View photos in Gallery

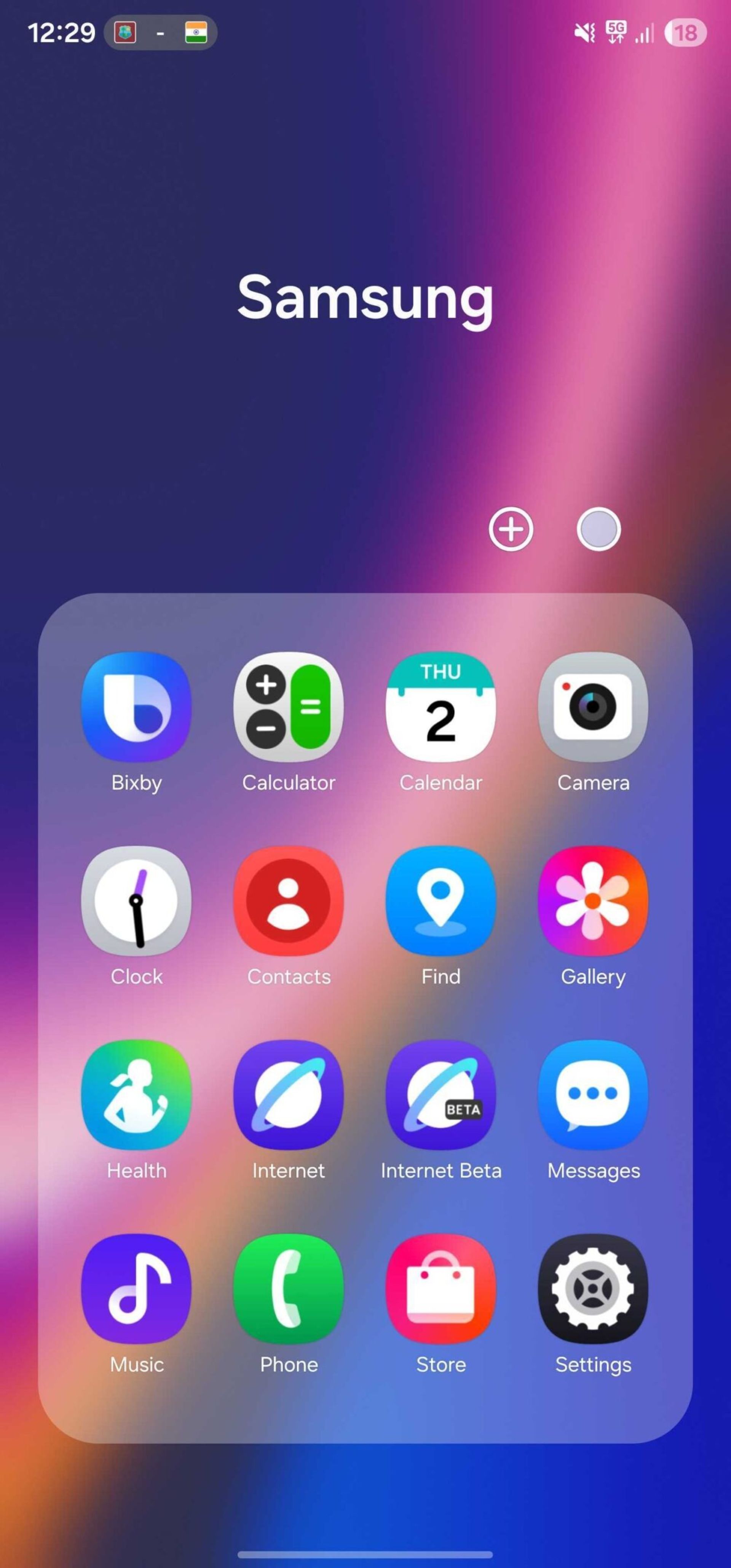pyautogui.click(x=594, y=901)
